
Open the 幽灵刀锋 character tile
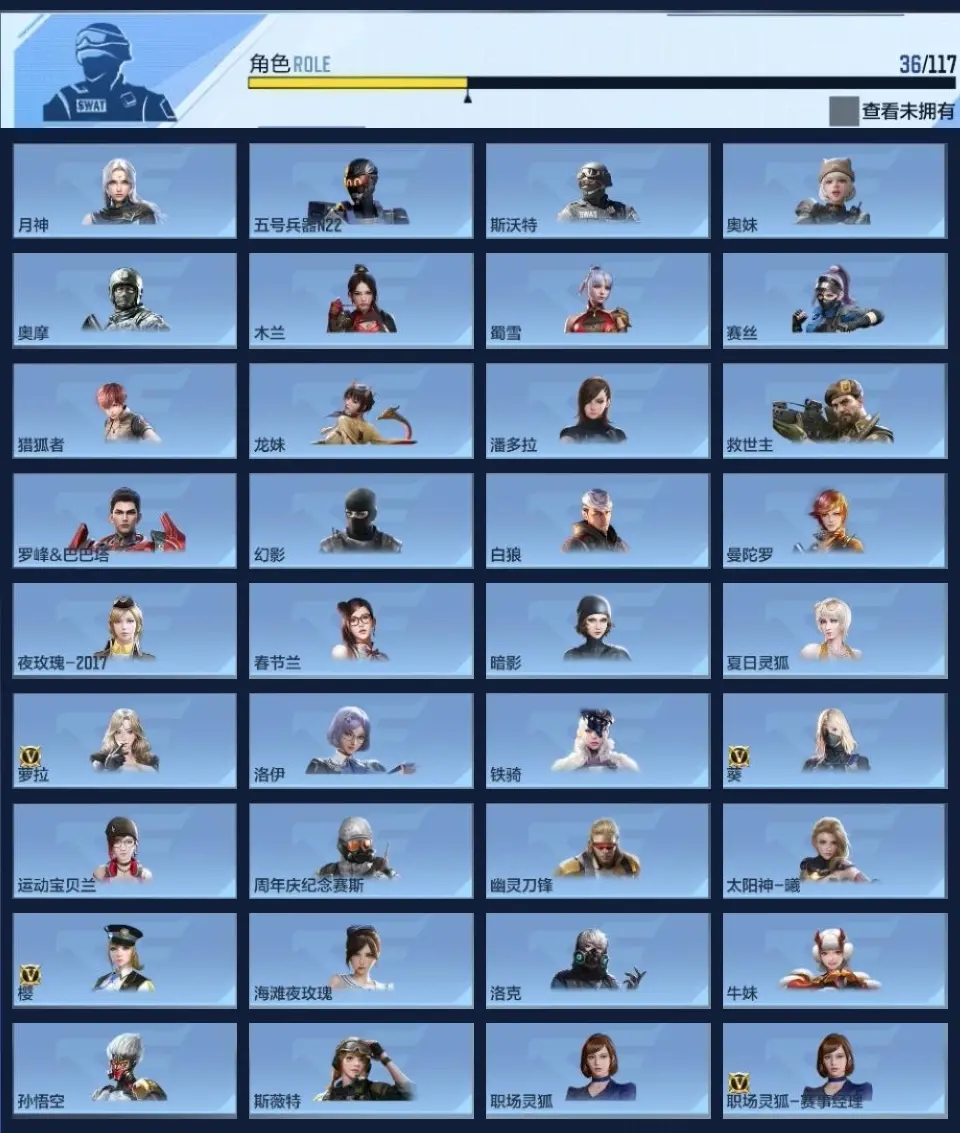tap(598, 850)
